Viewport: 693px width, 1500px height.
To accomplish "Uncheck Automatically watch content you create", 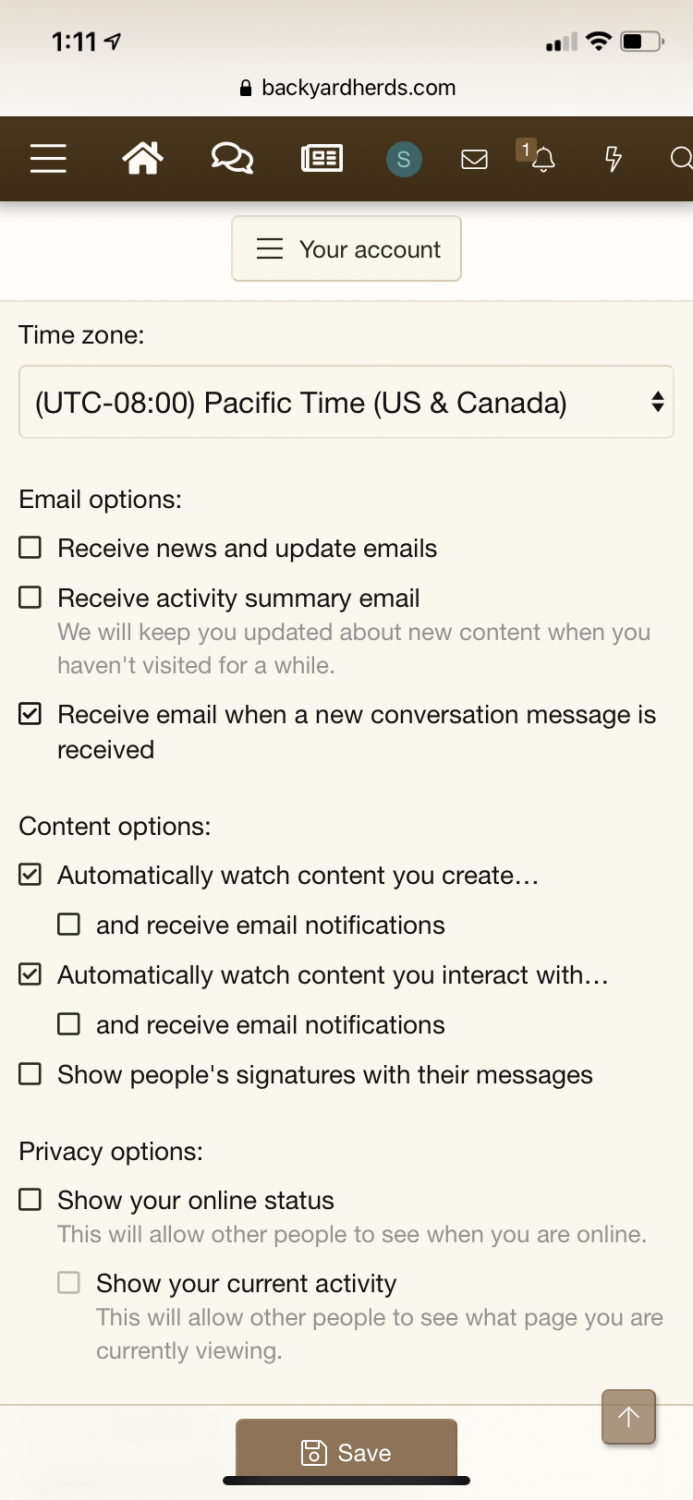I will [31, 875].
